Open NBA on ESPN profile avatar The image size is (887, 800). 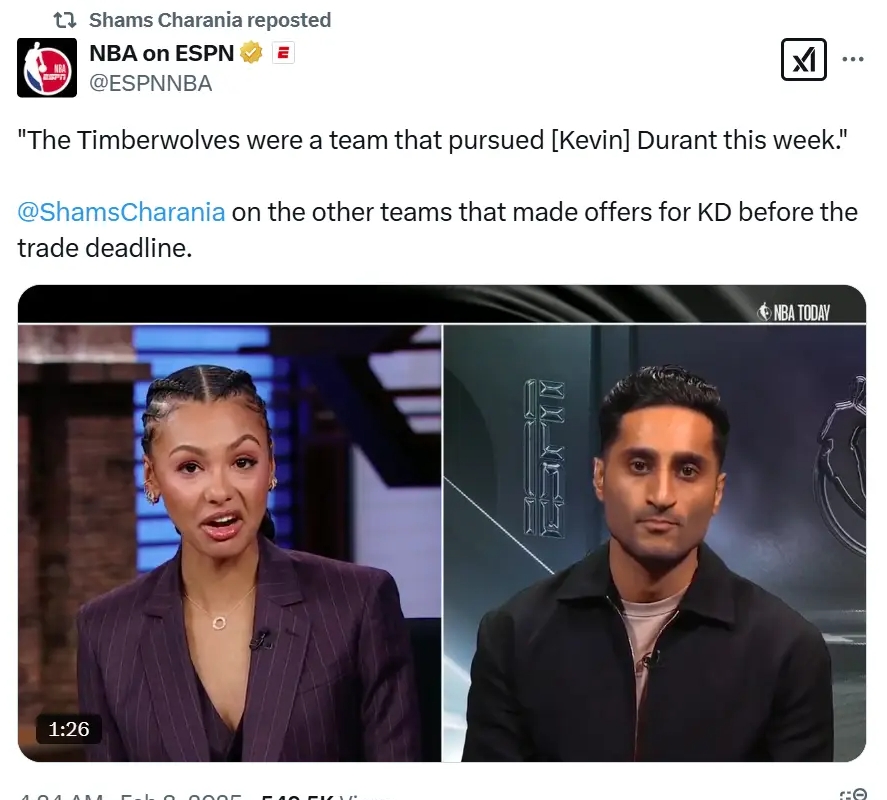47,68
